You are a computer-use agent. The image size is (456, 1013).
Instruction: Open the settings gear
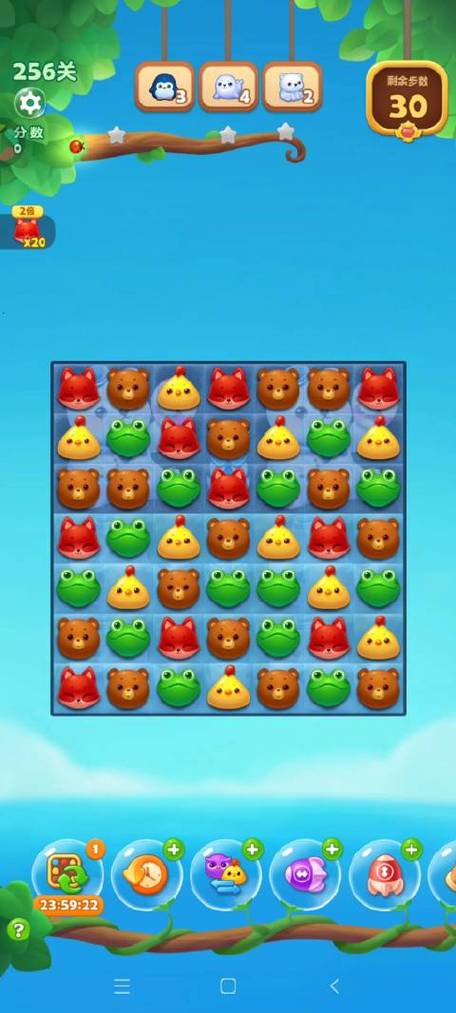(x=30, y=103)
